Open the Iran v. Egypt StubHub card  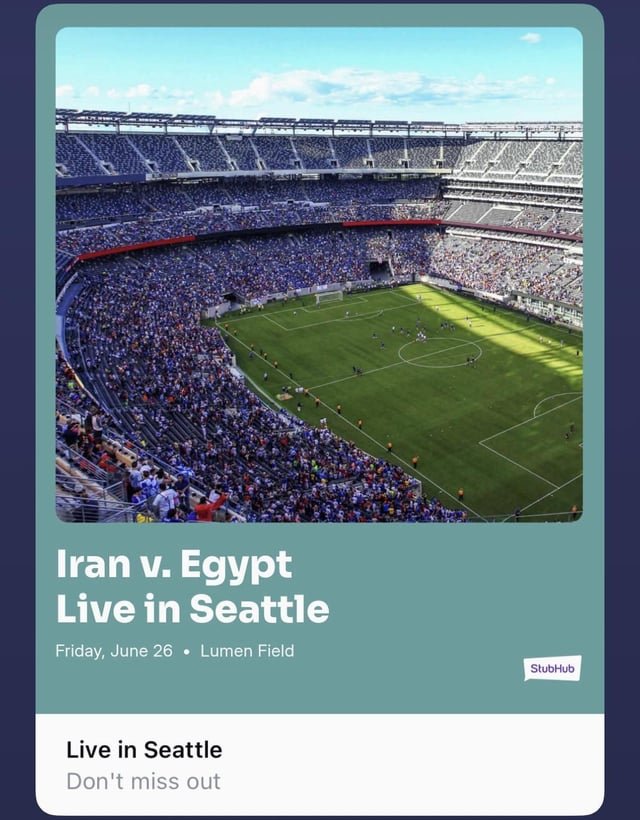(x=320, y=360)
